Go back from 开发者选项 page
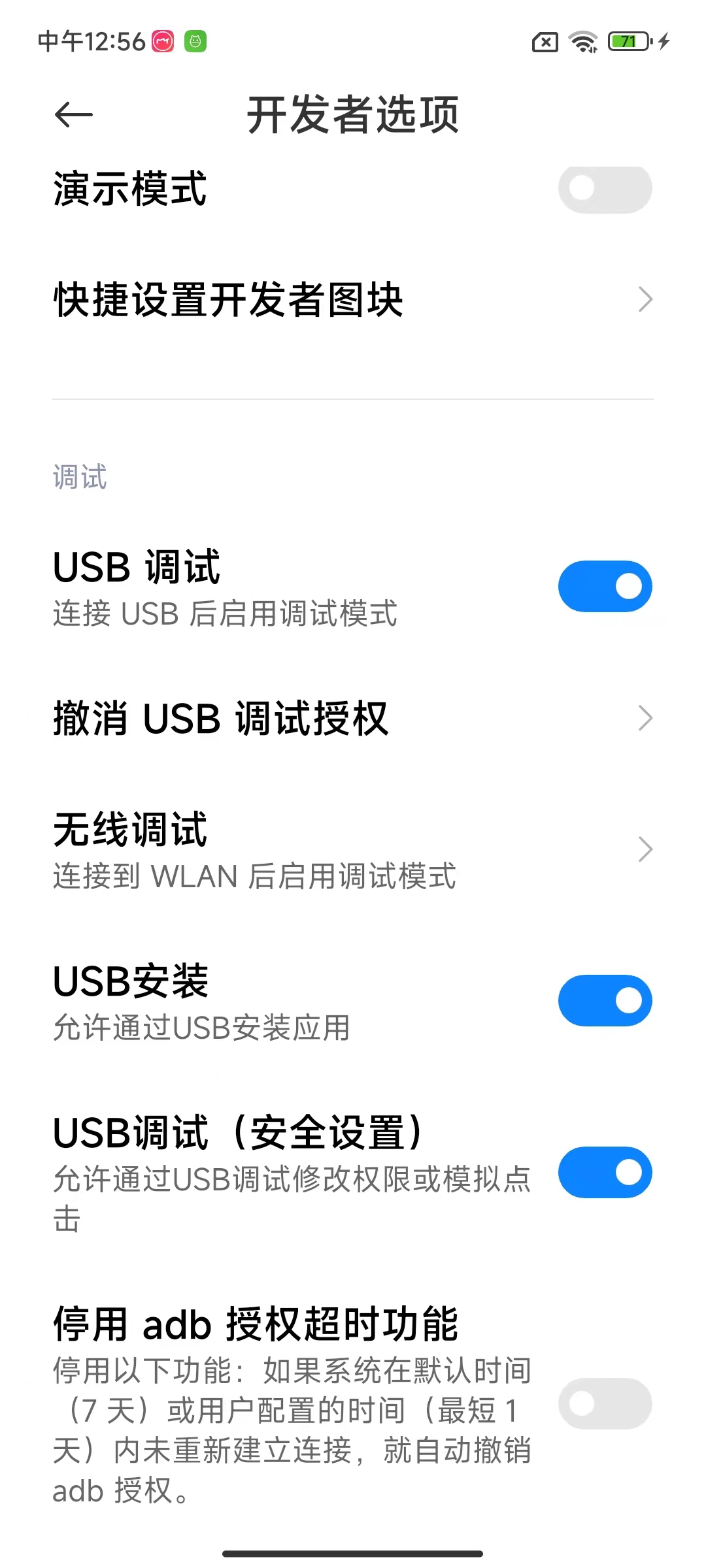This screenshot has height=1568, width=706. click(x=73, y=115)
